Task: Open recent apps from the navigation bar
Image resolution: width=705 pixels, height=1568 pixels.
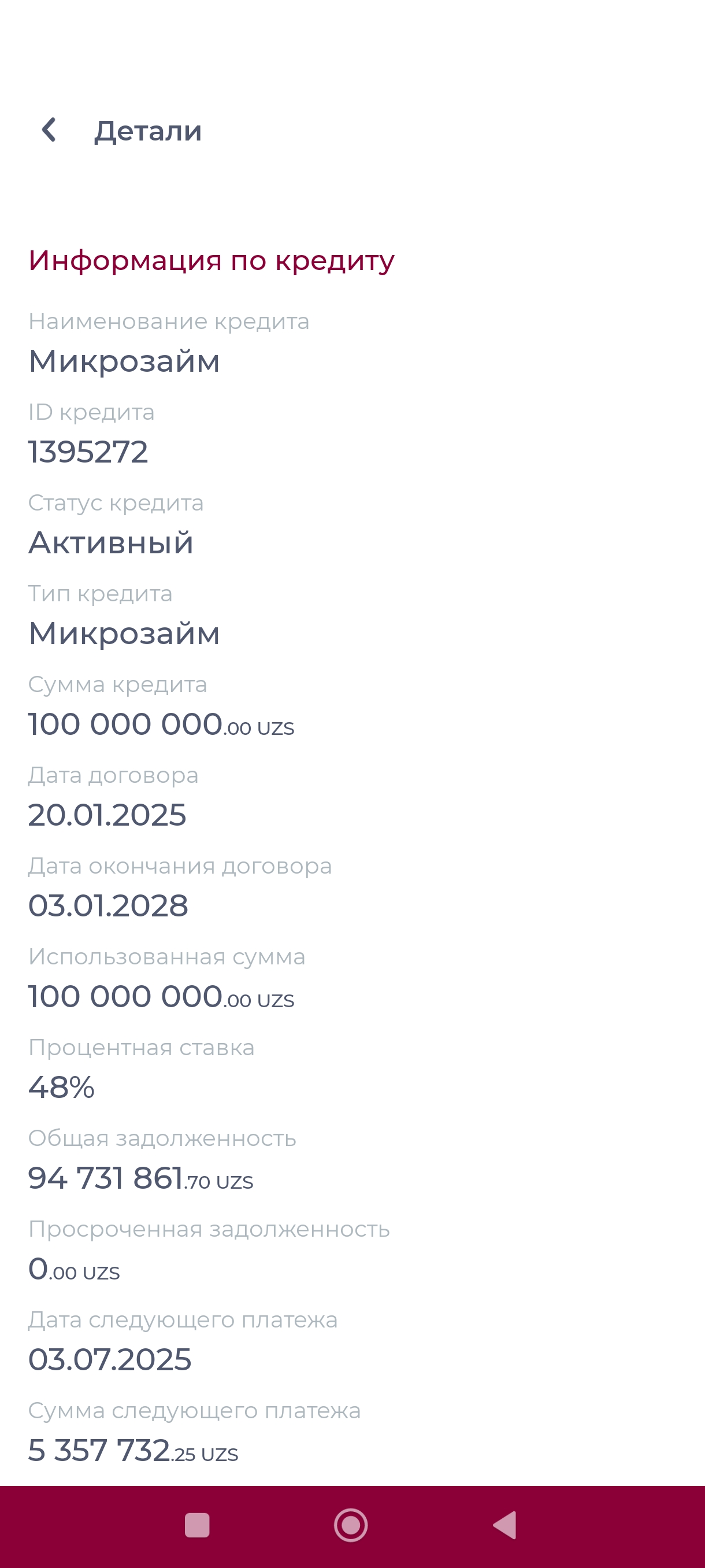Action: (x=197, y=1525)
